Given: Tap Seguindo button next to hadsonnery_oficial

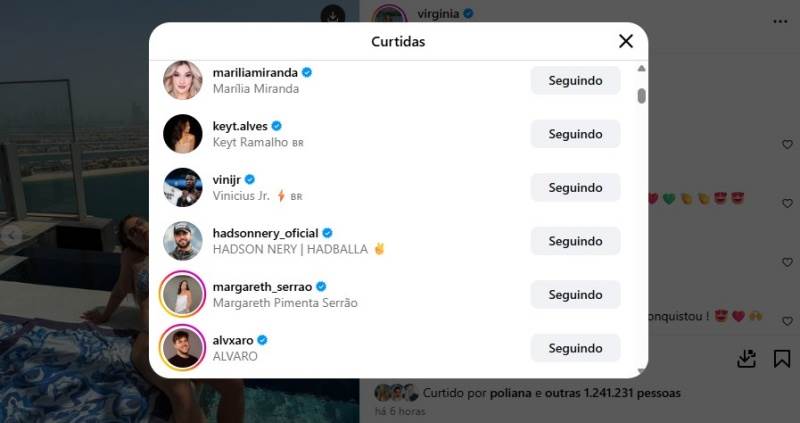Looking at the screenshot, I should click(x=575, y=241).
